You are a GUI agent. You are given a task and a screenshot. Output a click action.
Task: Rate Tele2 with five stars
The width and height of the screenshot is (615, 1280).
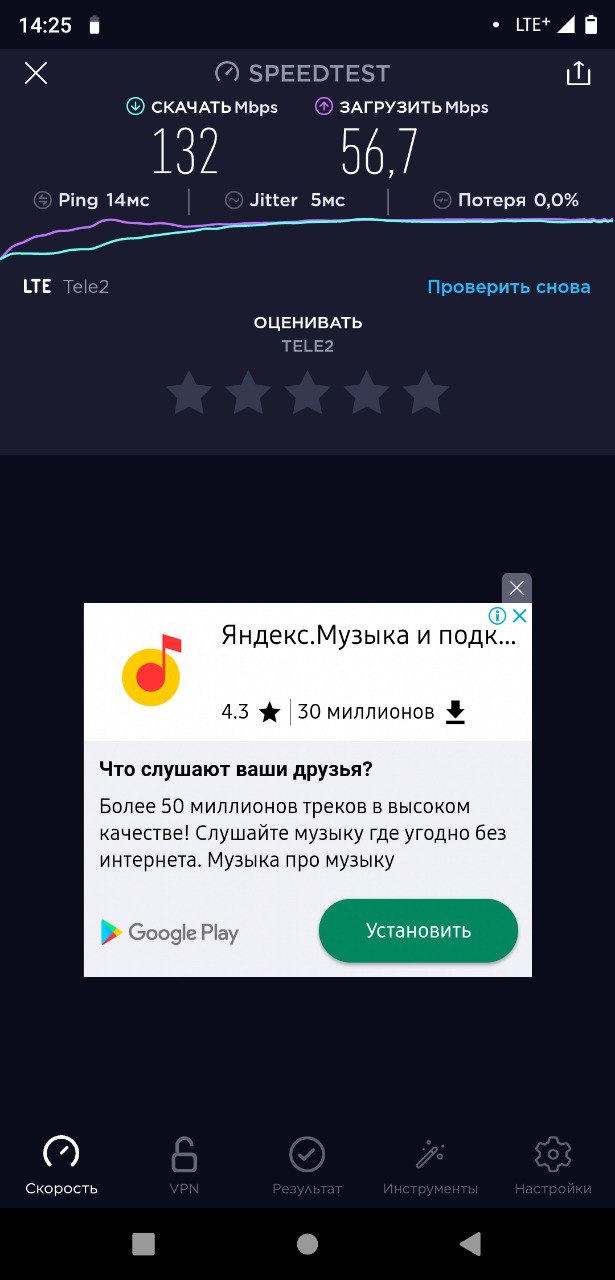point(426,392)
